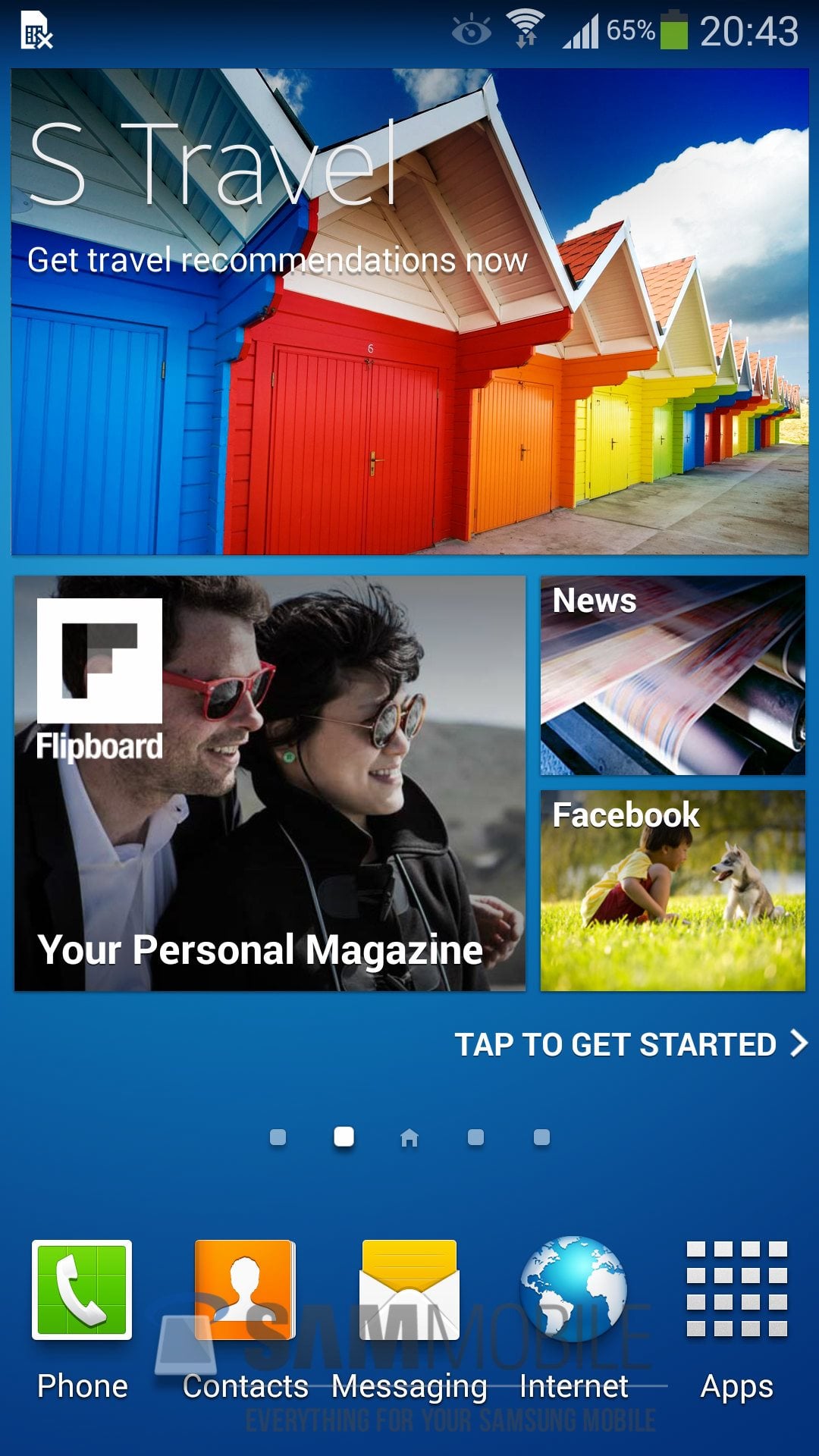Jump to the home page indicator

(409, 1137)
